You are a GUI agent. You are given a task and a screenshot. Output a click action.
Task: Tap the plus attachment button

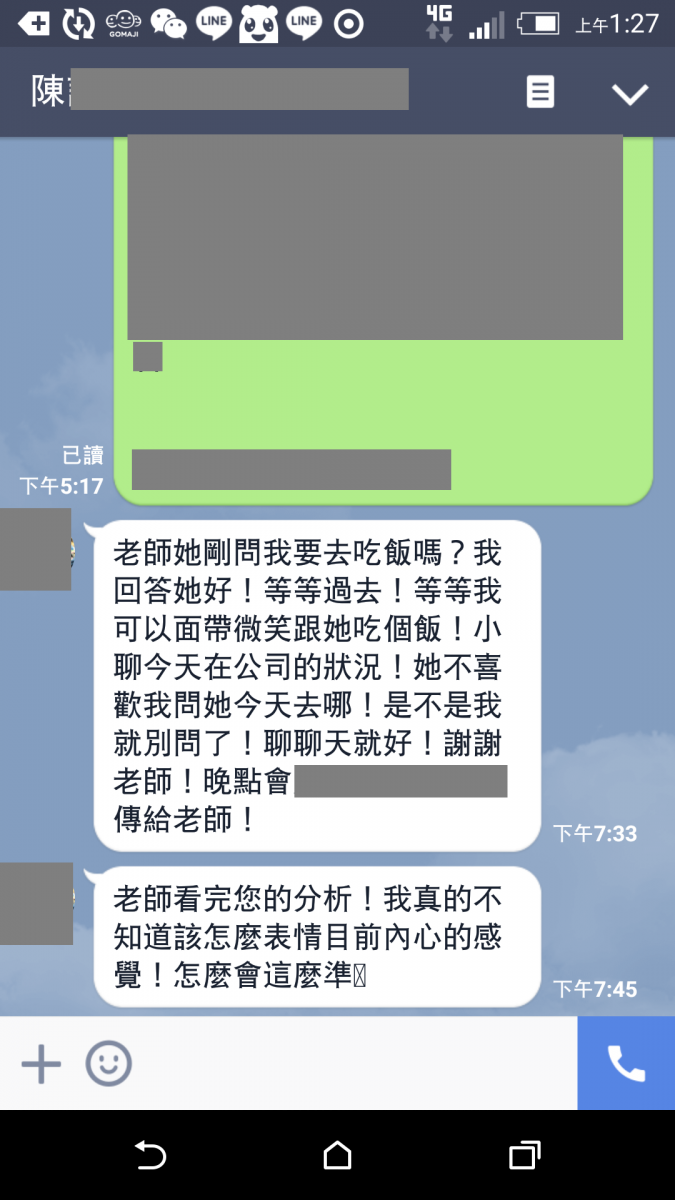pos(41,1063)
